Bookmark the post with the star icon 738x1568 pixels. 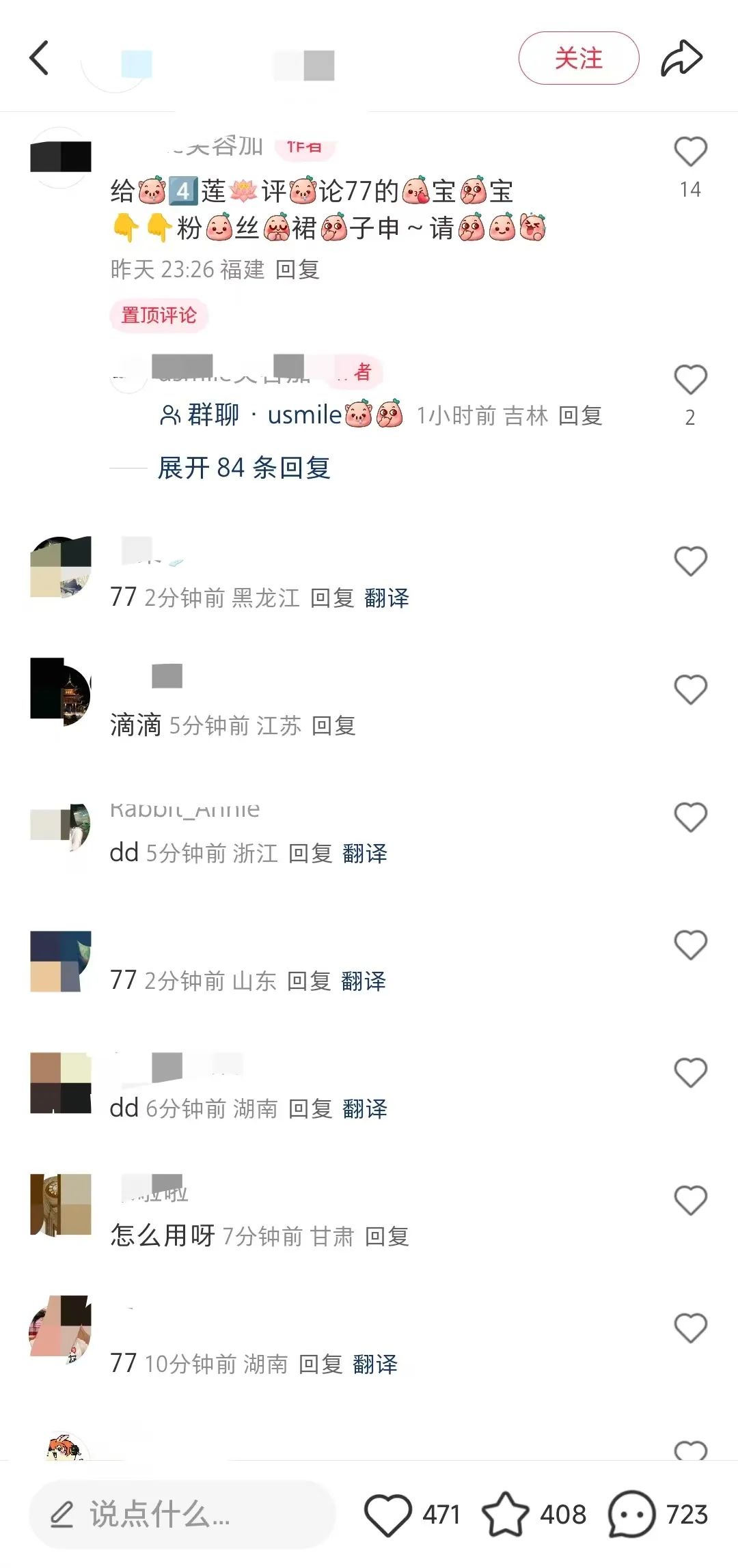506,1514
